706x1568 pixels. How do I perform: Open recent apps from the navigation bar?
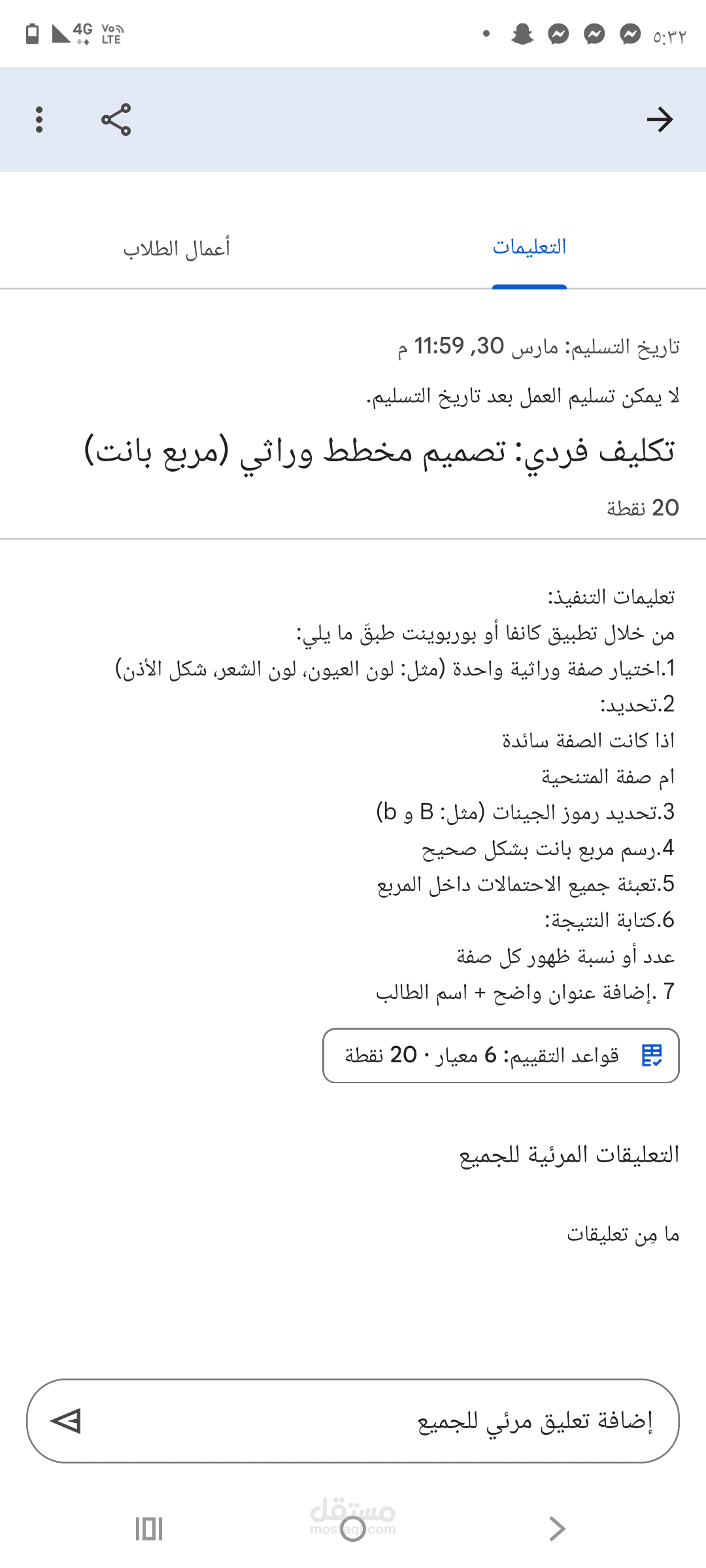click(x=149, y=1529)
